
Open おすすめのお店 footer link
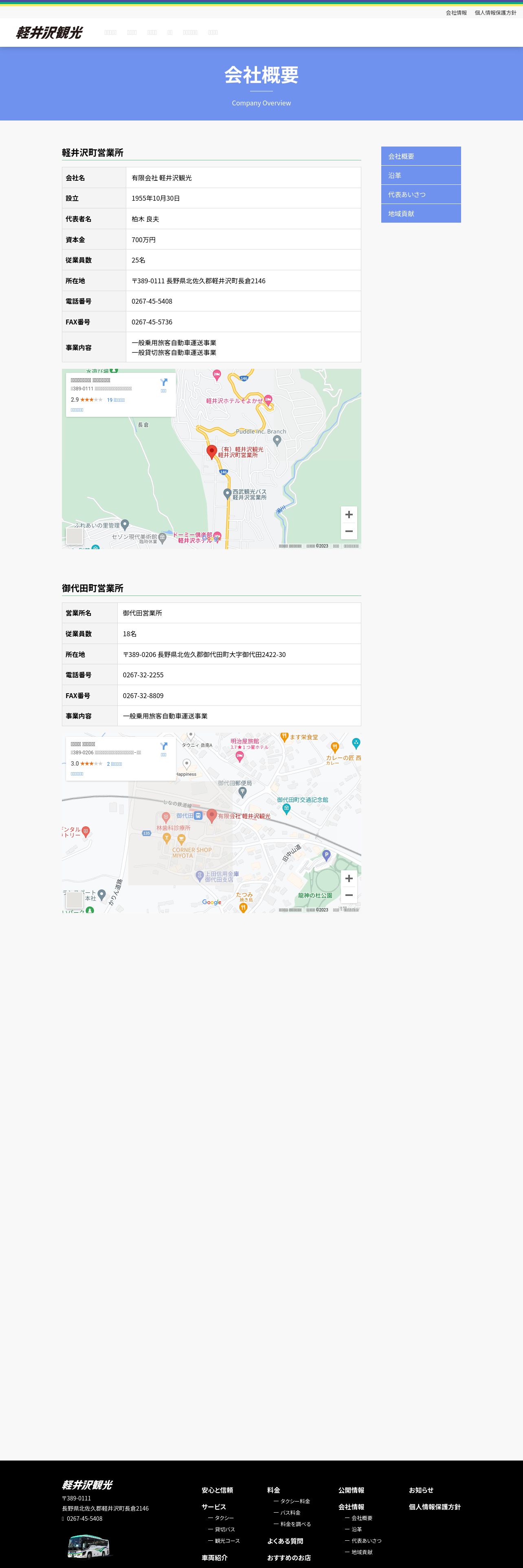pos(289,1558)
